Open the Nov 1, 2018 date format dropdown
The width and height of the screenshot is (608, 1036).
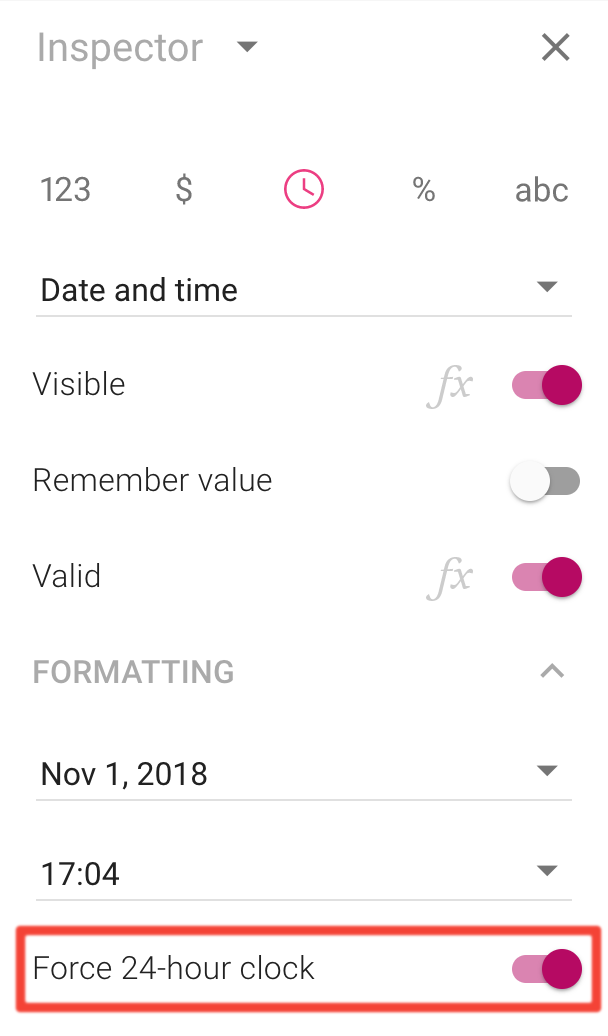click(x=303, y=773)
